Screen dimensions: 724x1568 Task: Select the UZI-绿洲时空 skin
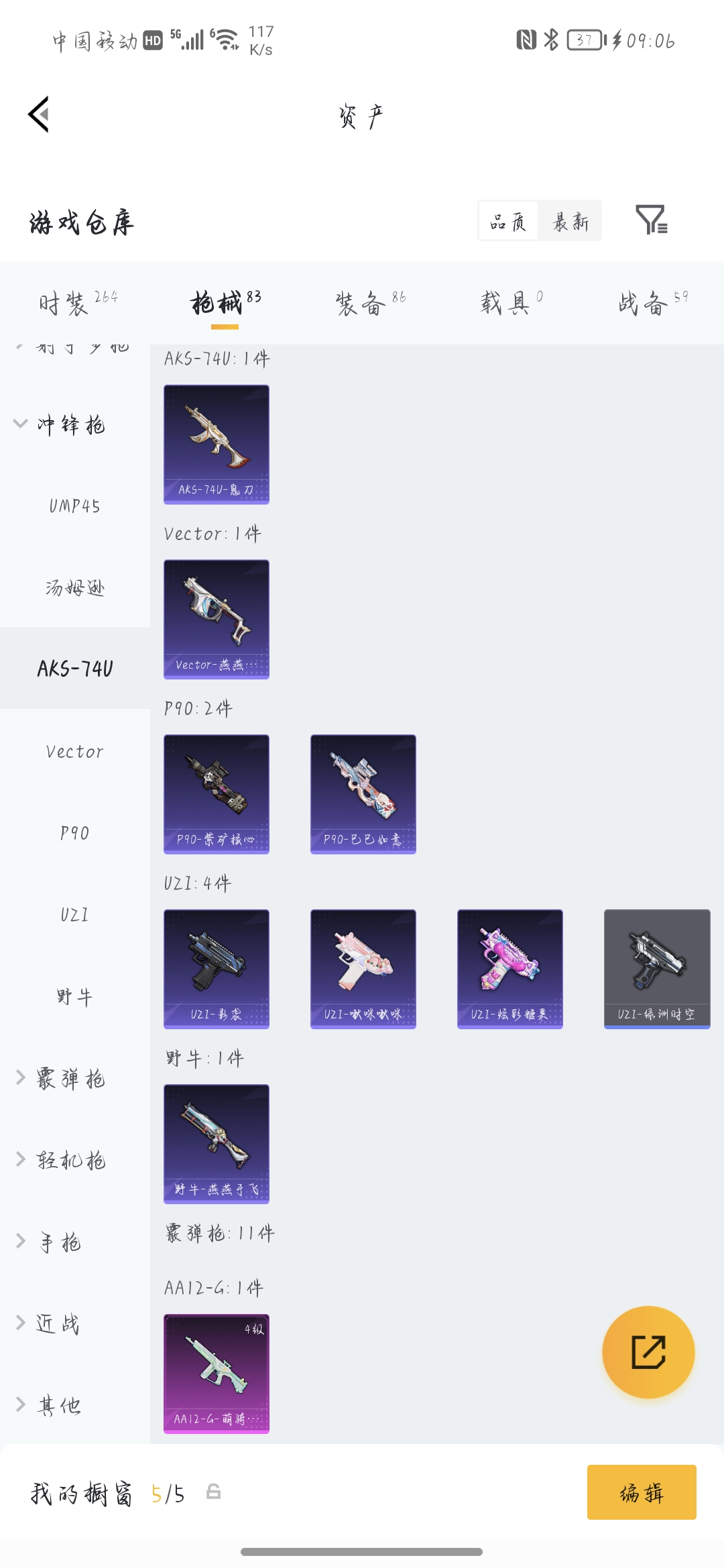tap(656, 969)
